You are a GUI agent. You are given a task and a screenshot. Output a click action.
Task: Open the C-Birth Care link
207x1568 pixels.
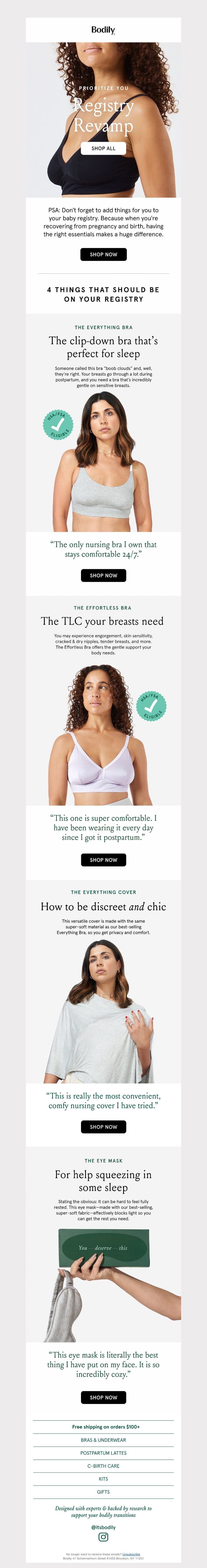tap(103, 1466)
